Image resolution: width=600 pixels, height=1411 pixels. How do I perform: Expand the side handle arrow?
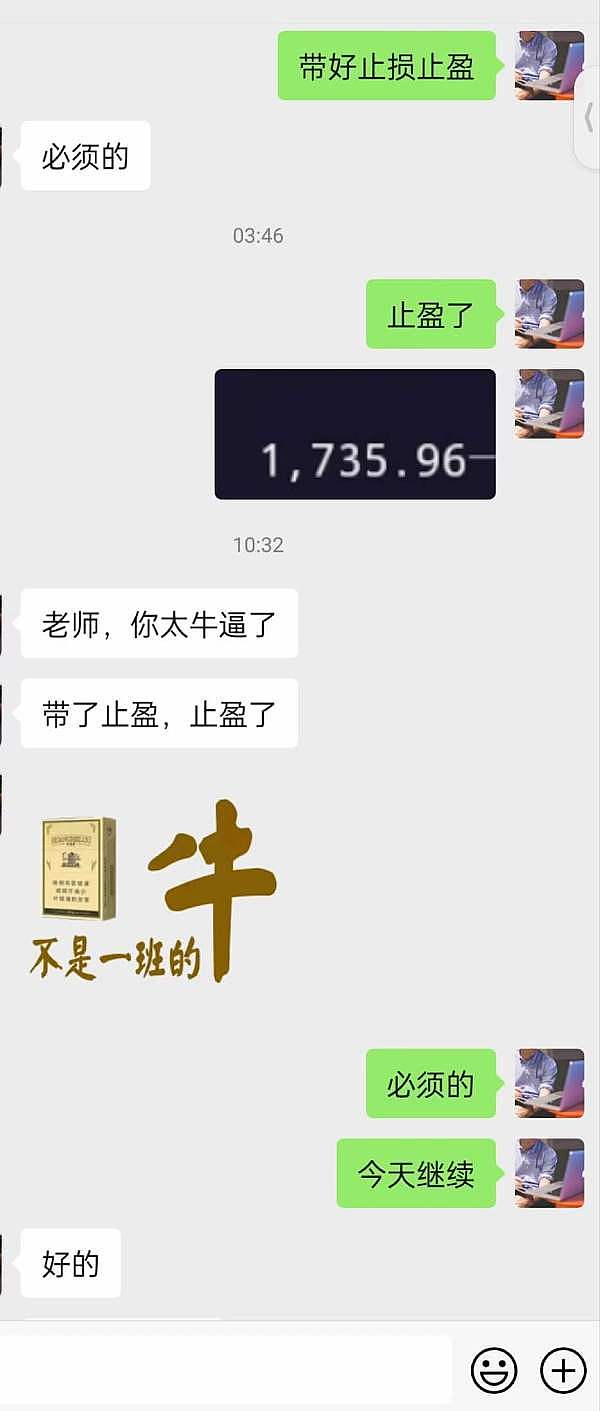click(x=589, y=118)
